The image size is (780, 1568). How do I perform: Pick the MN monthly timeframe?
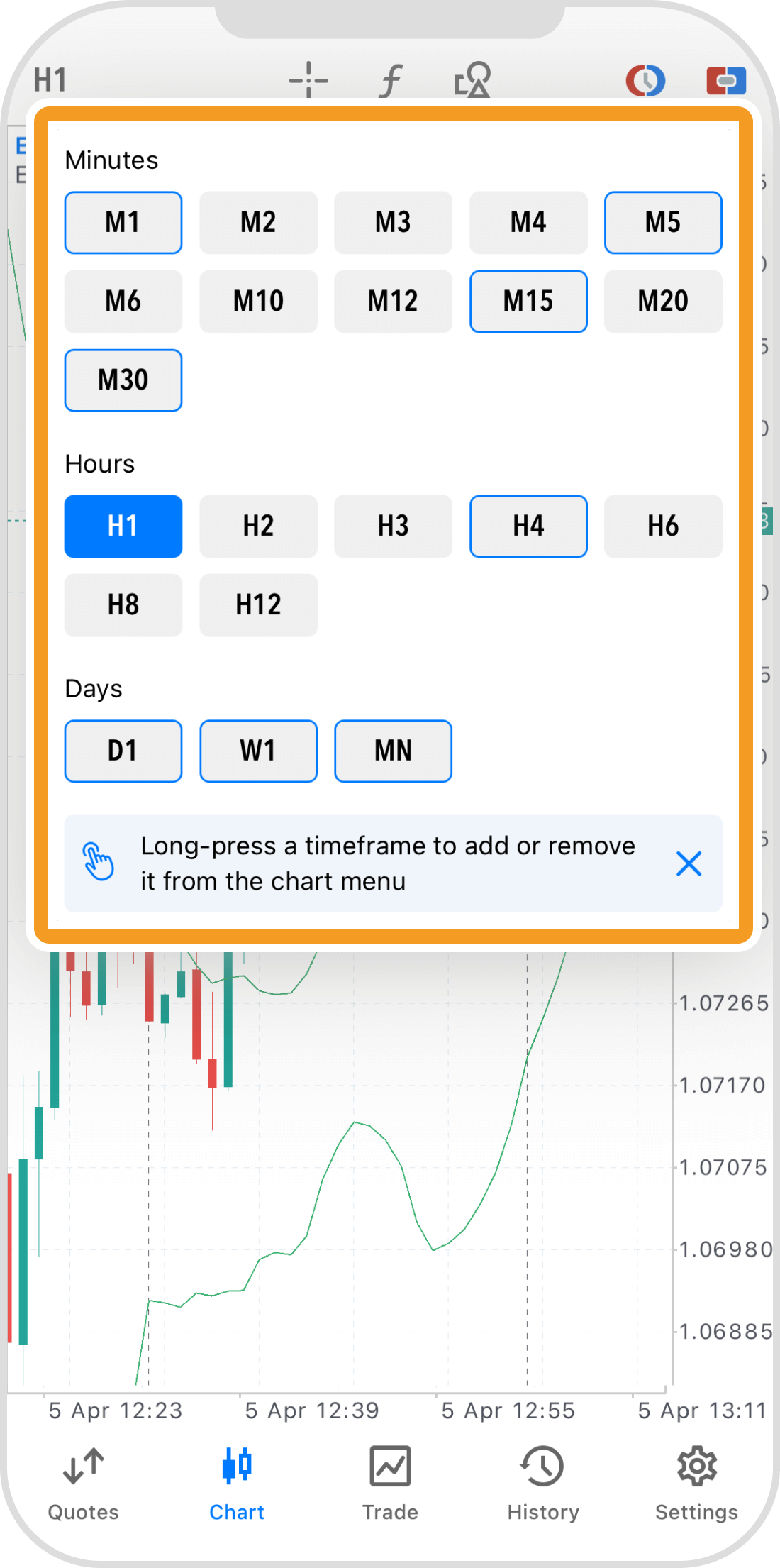393,751
